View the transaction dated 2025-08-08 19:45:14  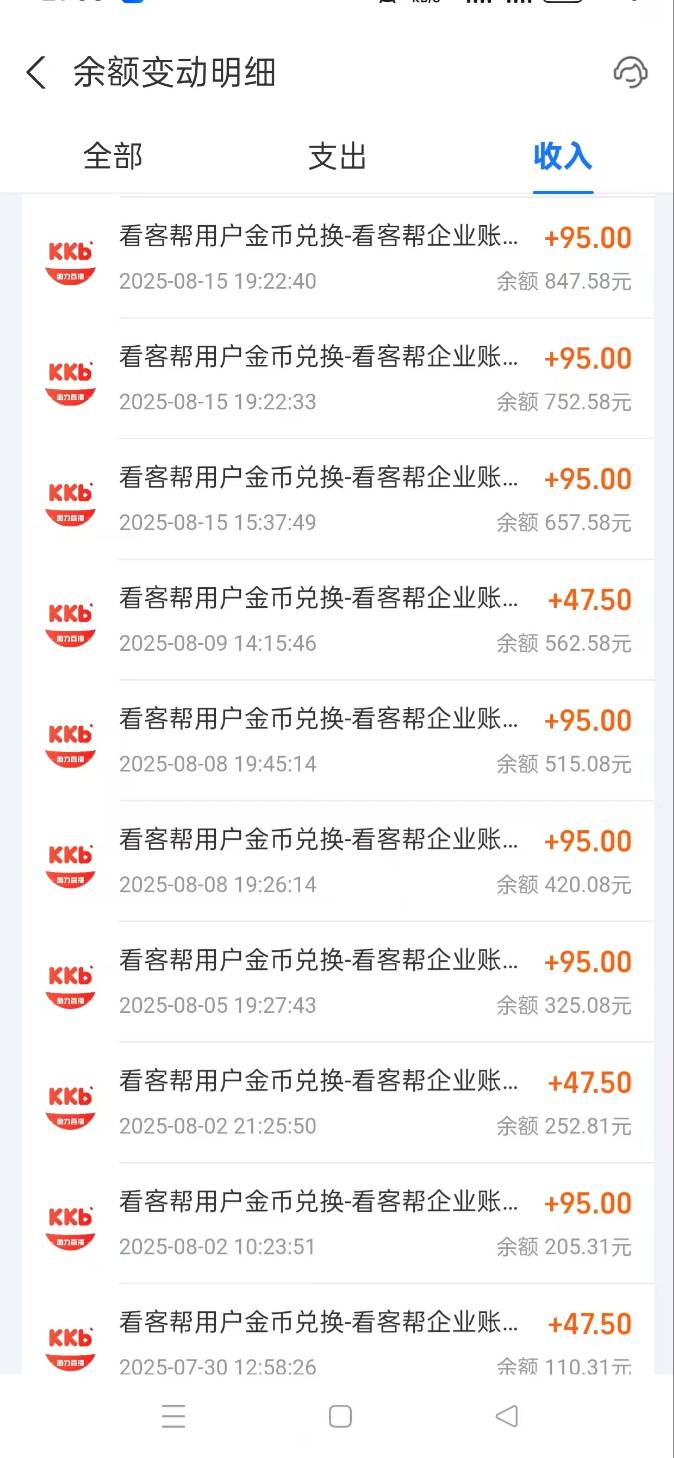point(338,741)
